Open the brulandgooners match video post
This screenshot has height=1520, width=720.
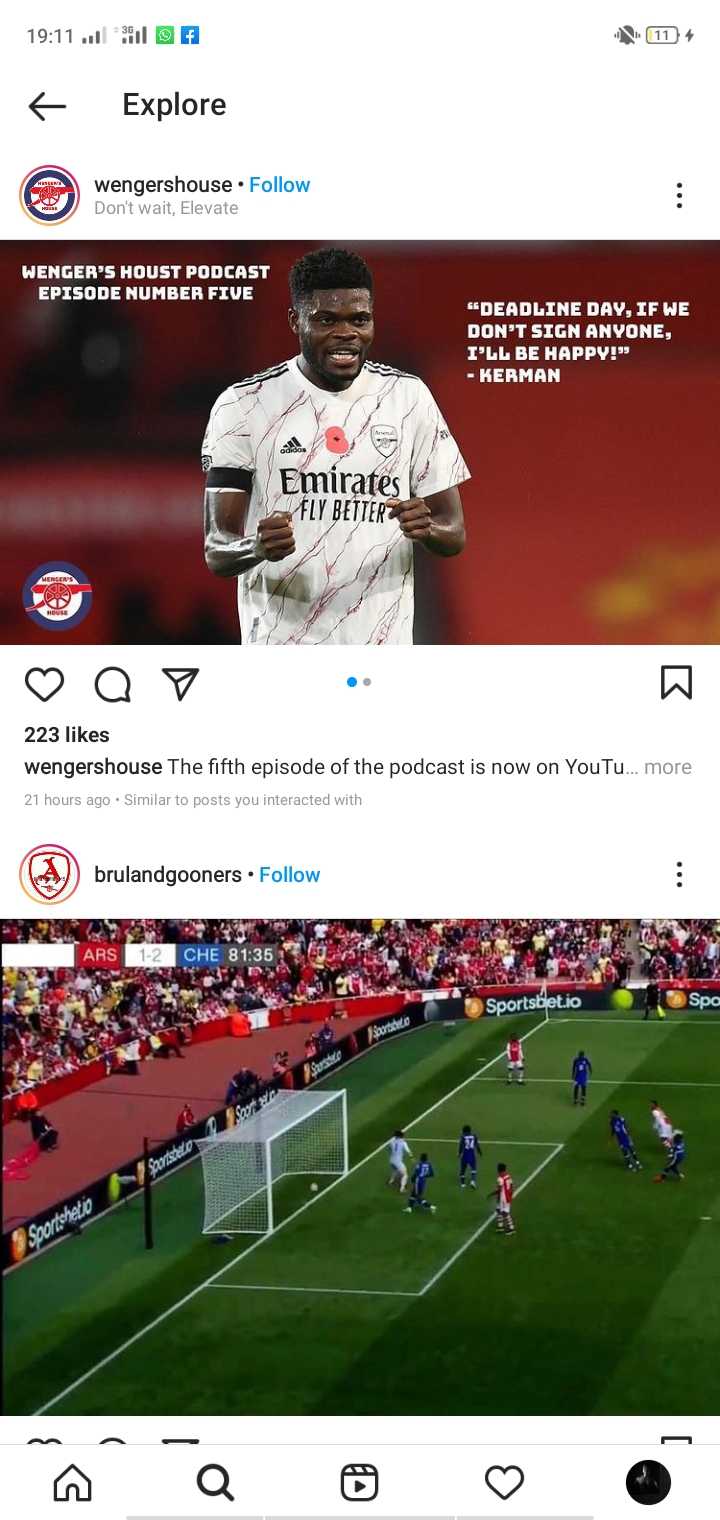pos(360,1167)
